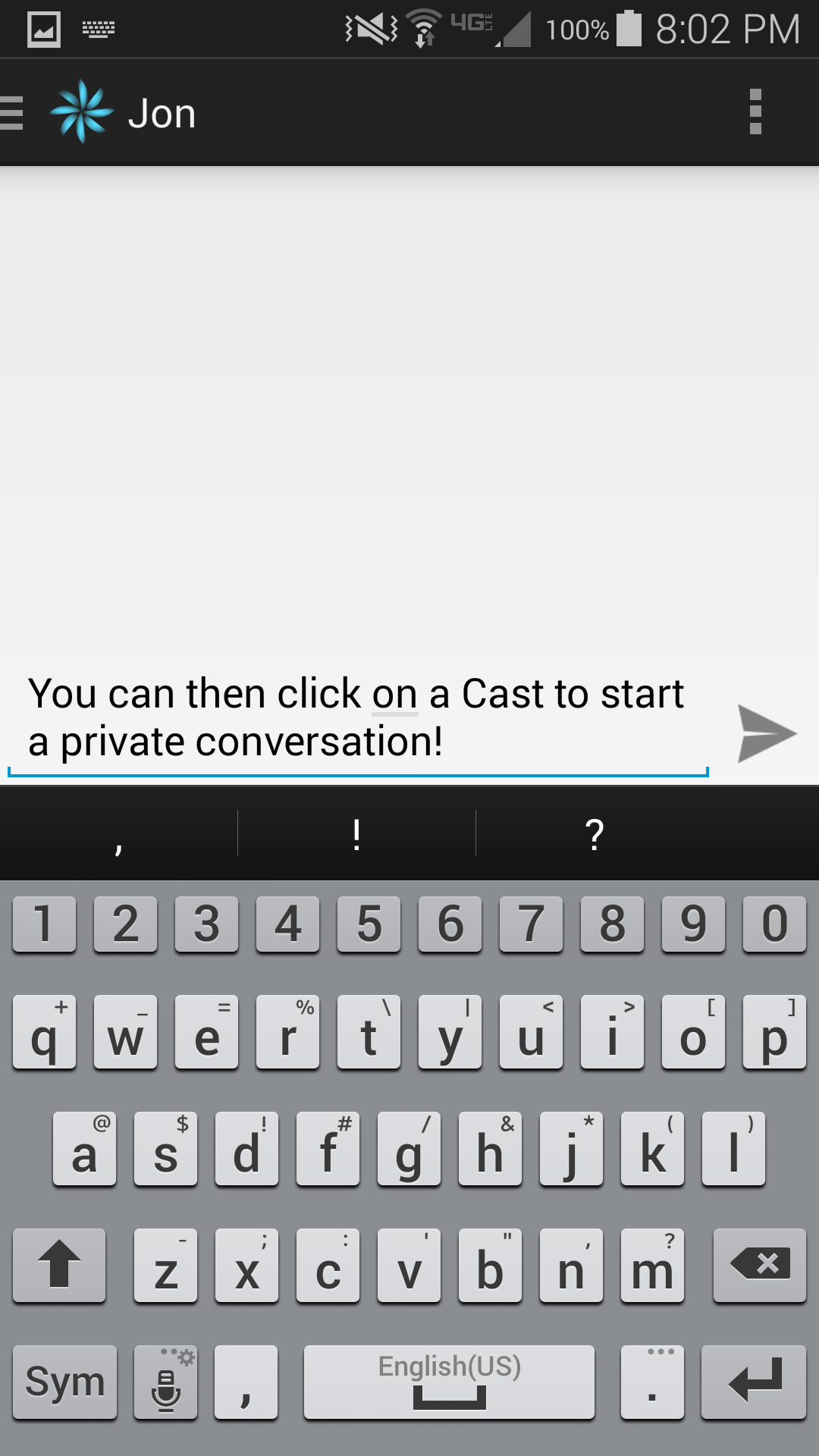
Task: Tap the message text field
Action: coord(356,717)
